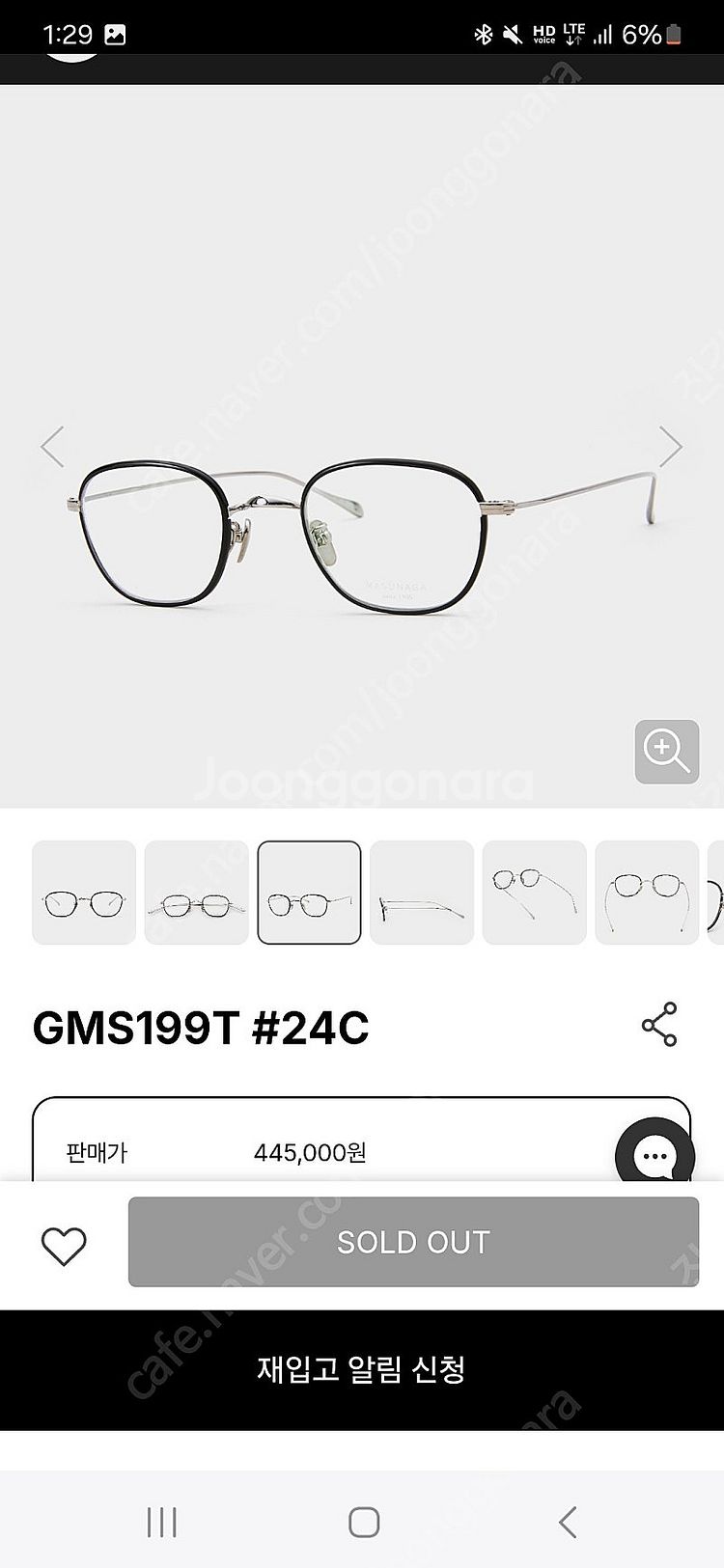Show the next product image

coord(670,447)
